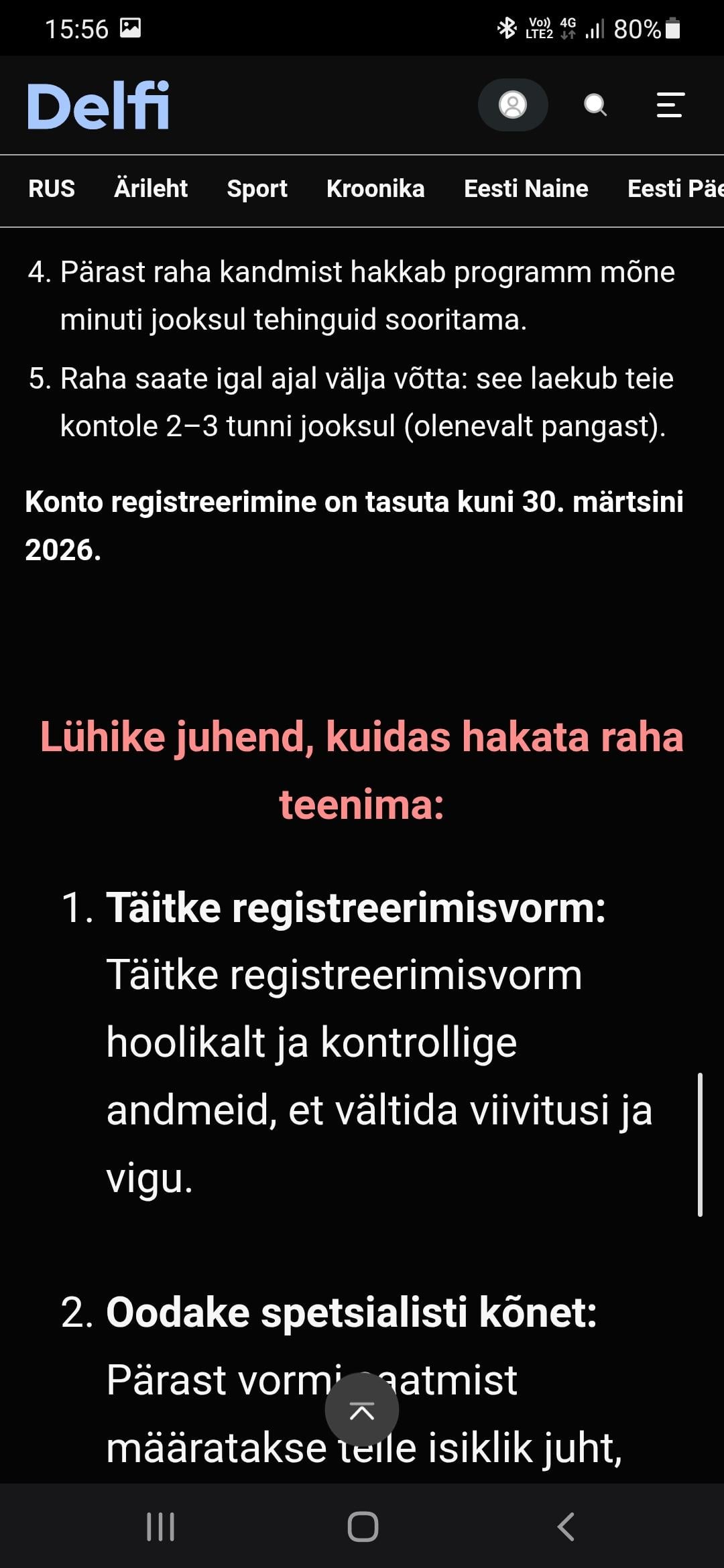Open the Eesti Päevaleht section
The image size is (724, 1568).
674,189
